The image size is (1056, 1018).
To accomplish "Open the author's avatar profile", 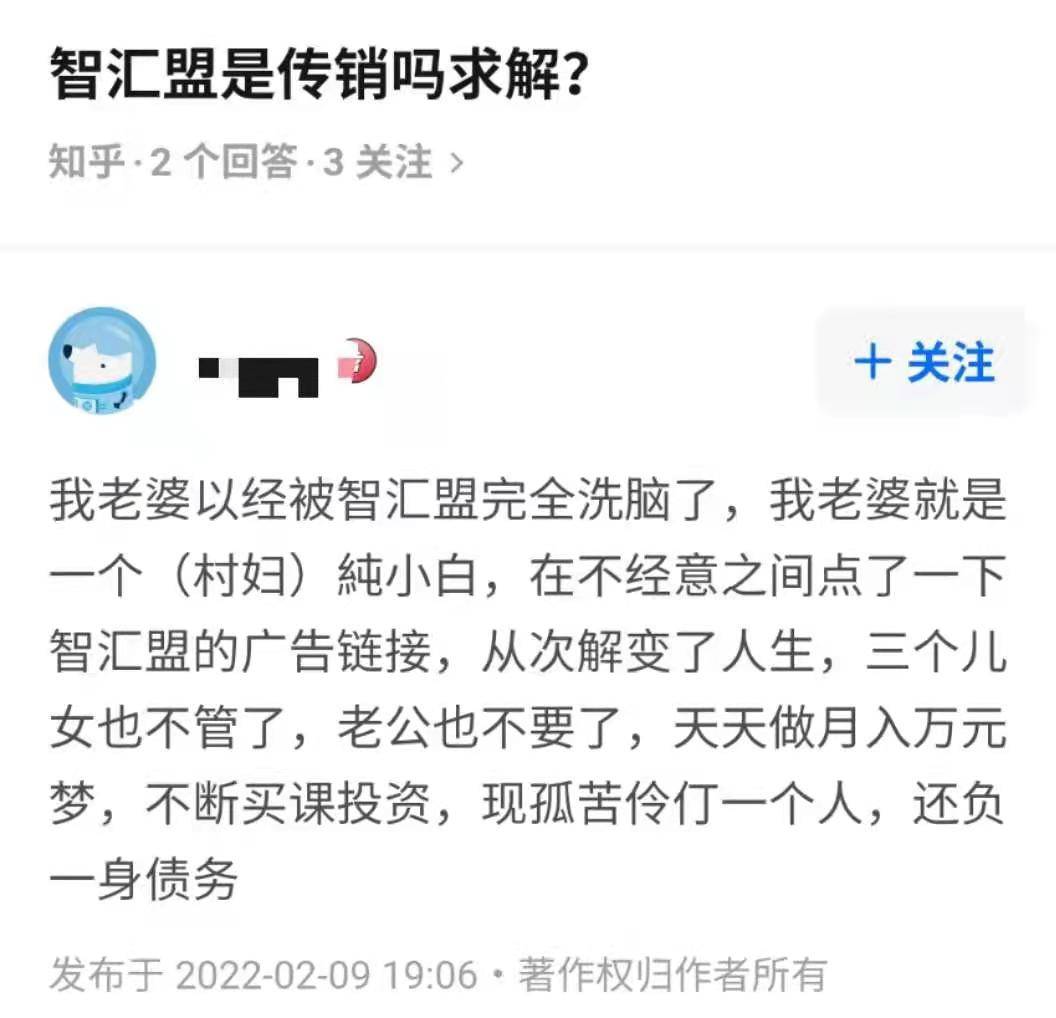I will (x=103, y=361).
